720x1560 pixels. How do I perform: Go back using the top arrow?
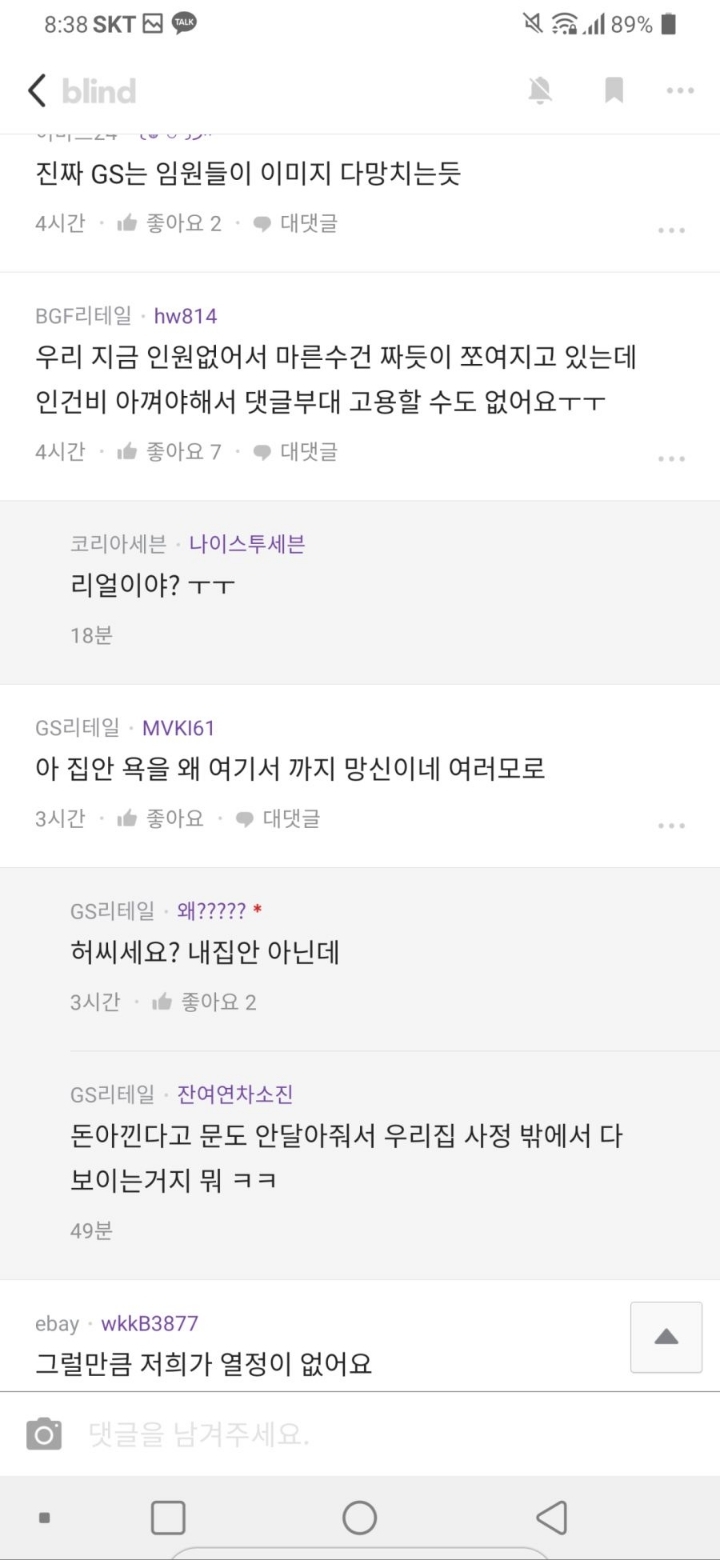(37, 91)
